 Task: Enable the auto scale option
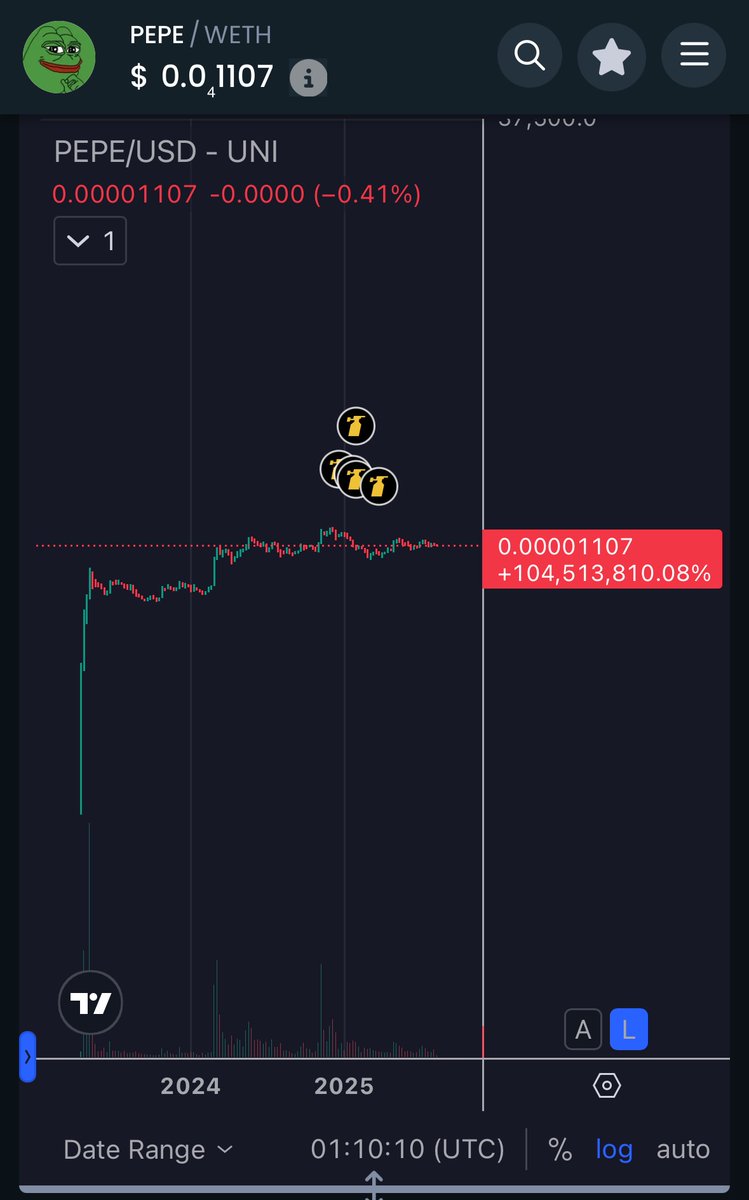pyautogui.click(x=683, y=1150)
